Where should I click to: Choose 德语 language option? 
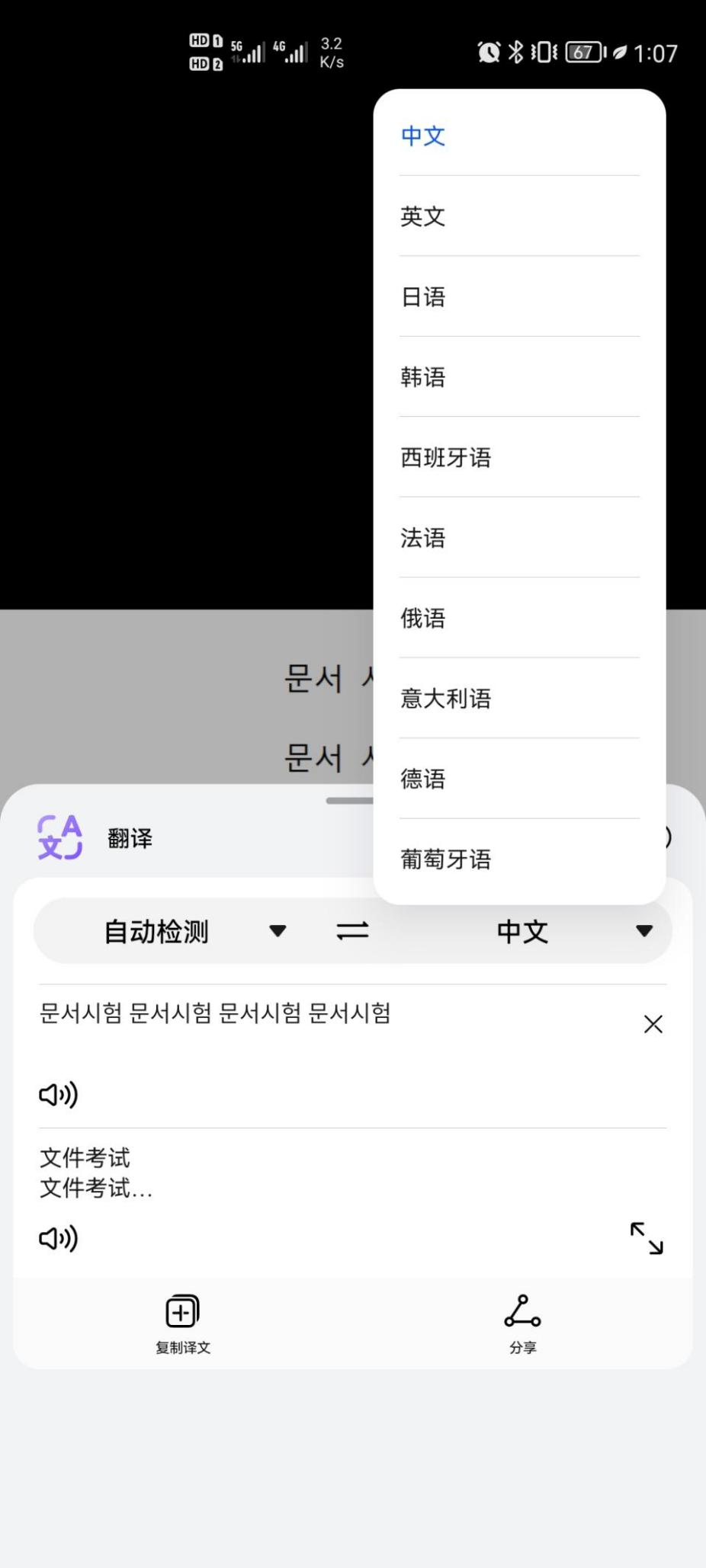(x=423, y=779)
